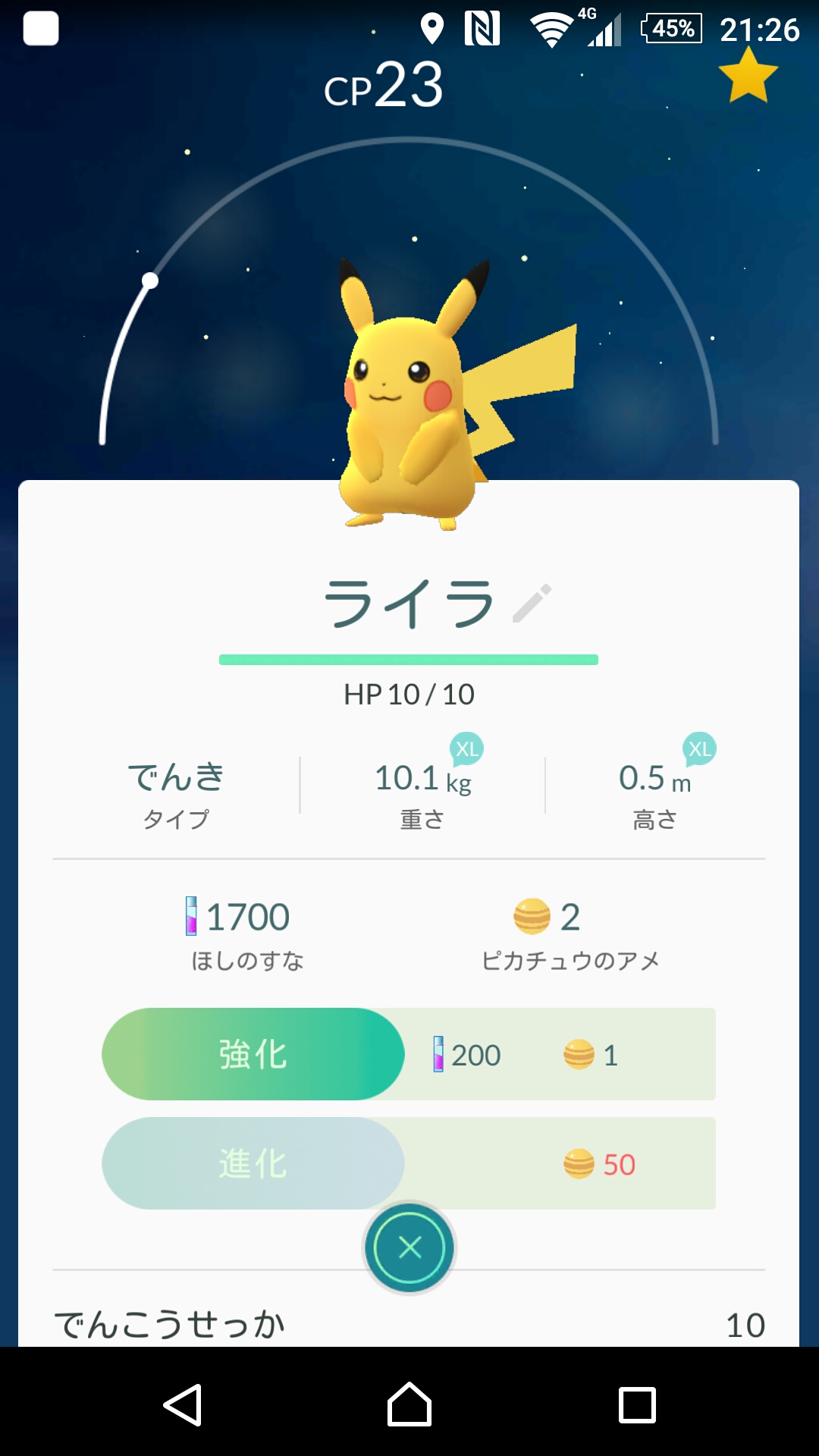Toggle the favorite star for this Pokémon

pos(748,76)
